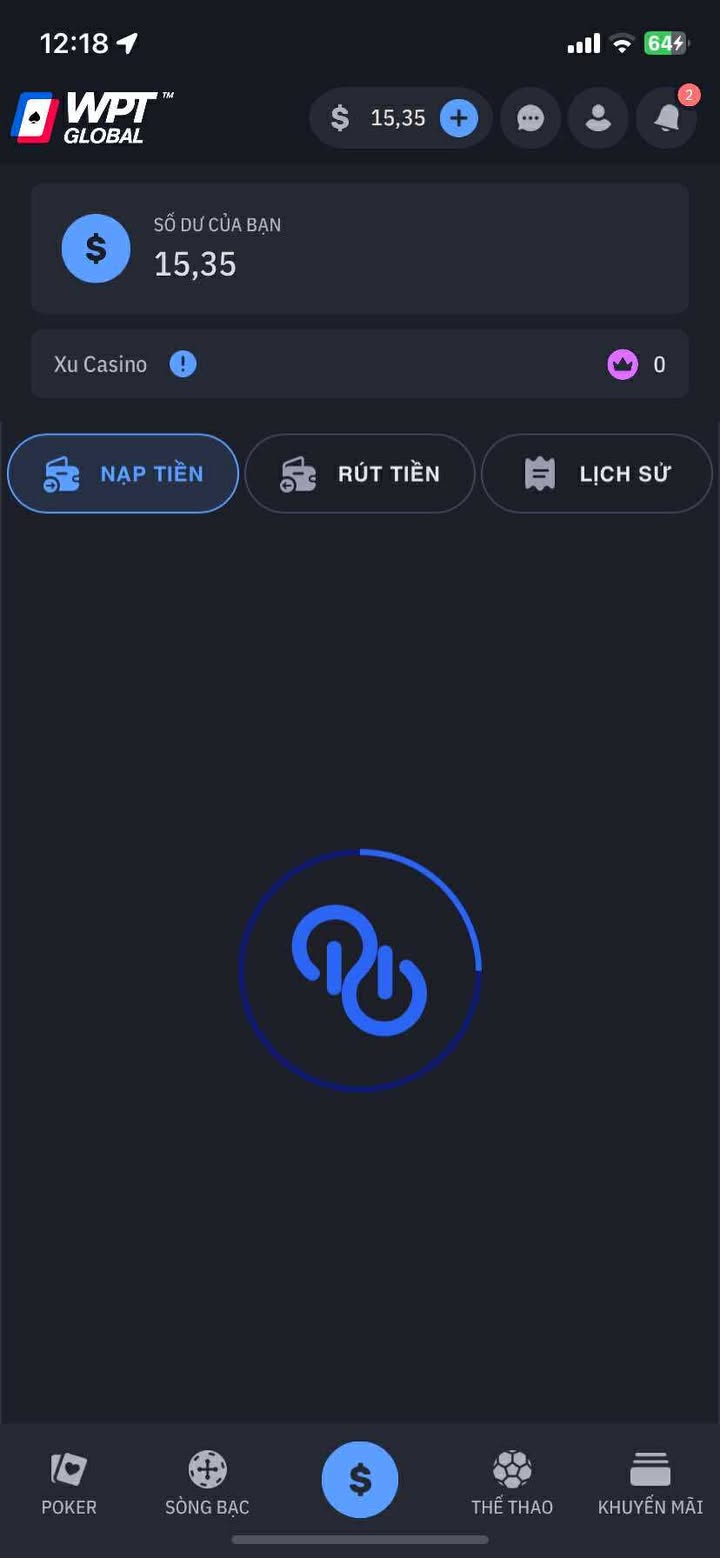Screen dimensions: 720x1558
Task: Open the Thể thao section
Action: [x=512, y=1483]
